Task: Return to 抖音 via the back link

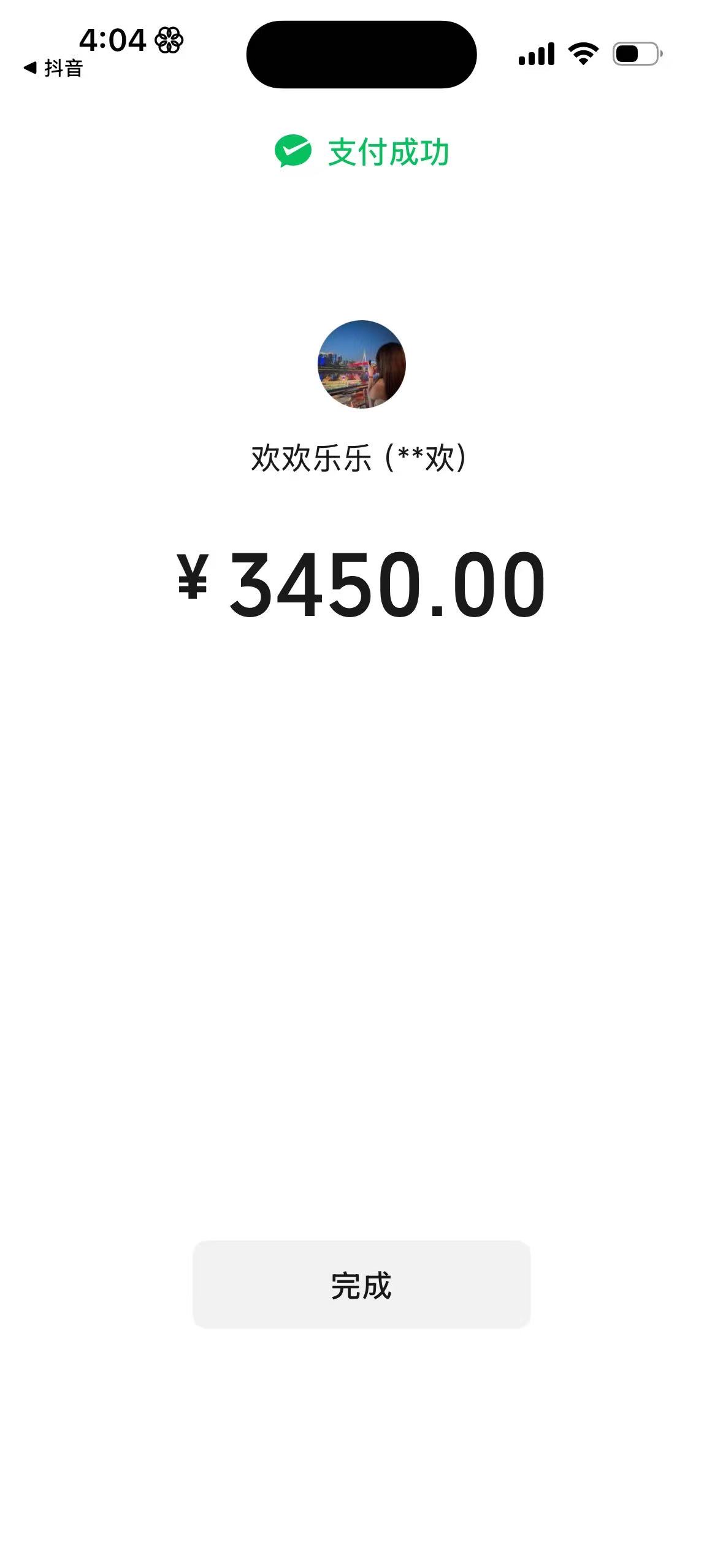Action: 54,68
